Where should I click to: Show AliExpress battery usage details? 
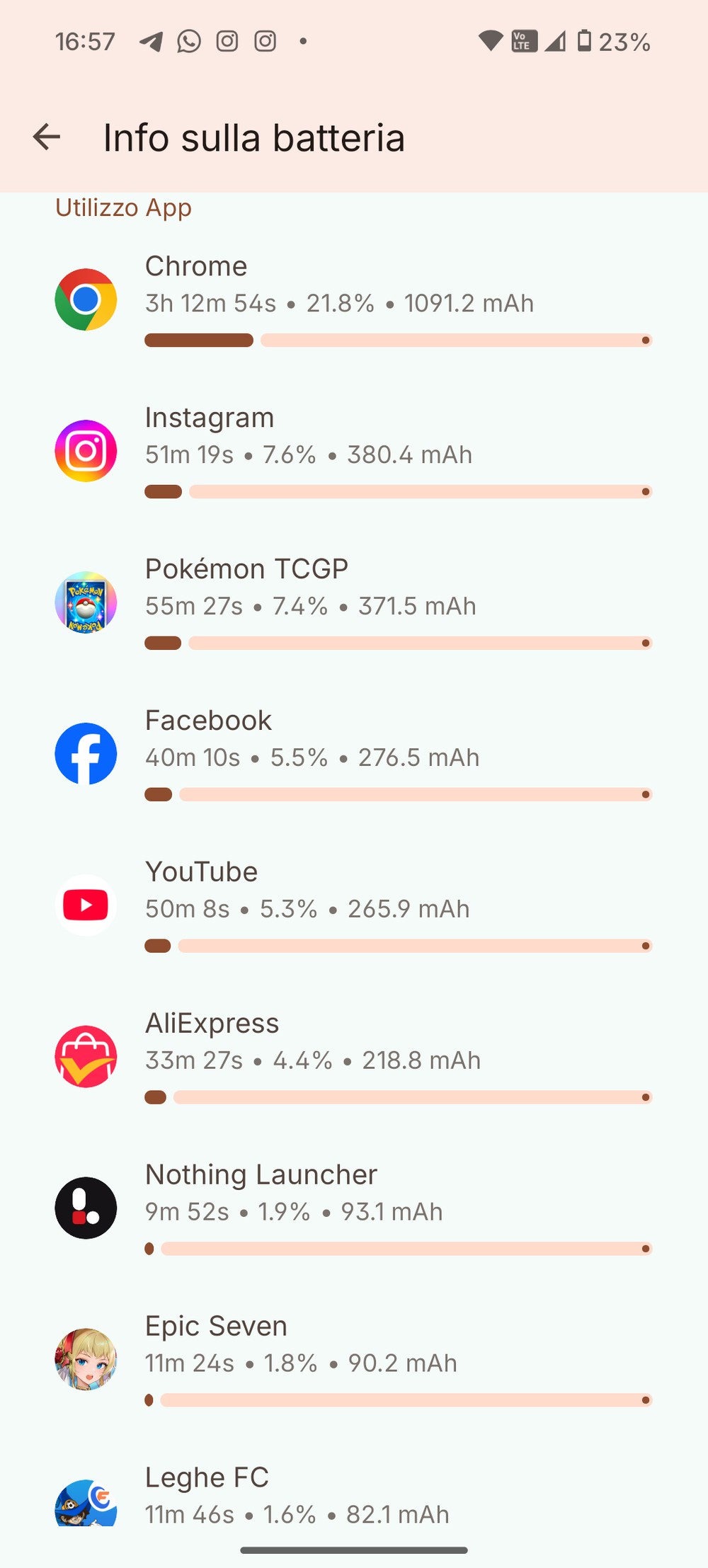(x=354, y=1058)
